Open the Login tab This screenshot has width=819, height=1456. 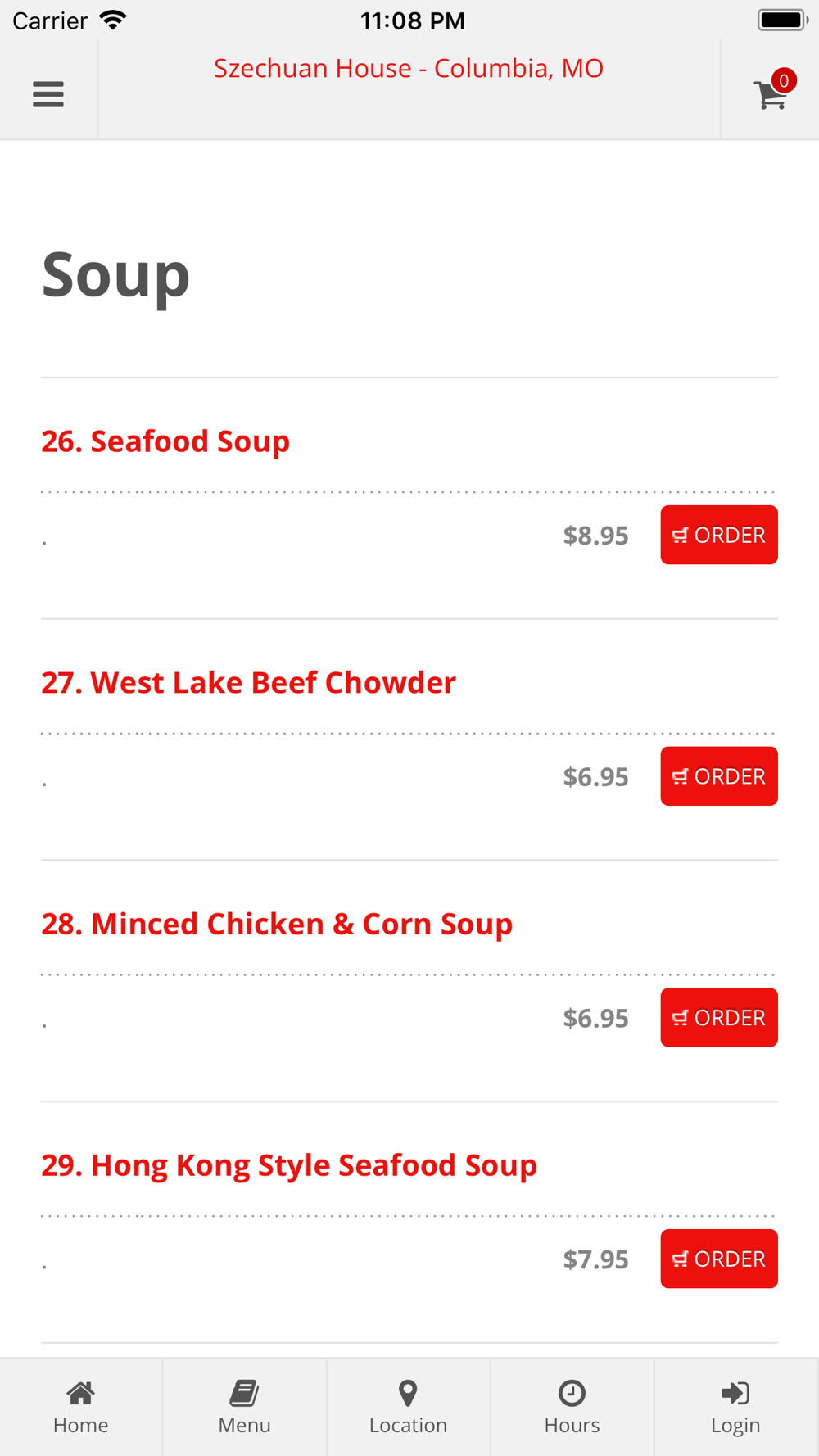click(x=736, y=1408)
